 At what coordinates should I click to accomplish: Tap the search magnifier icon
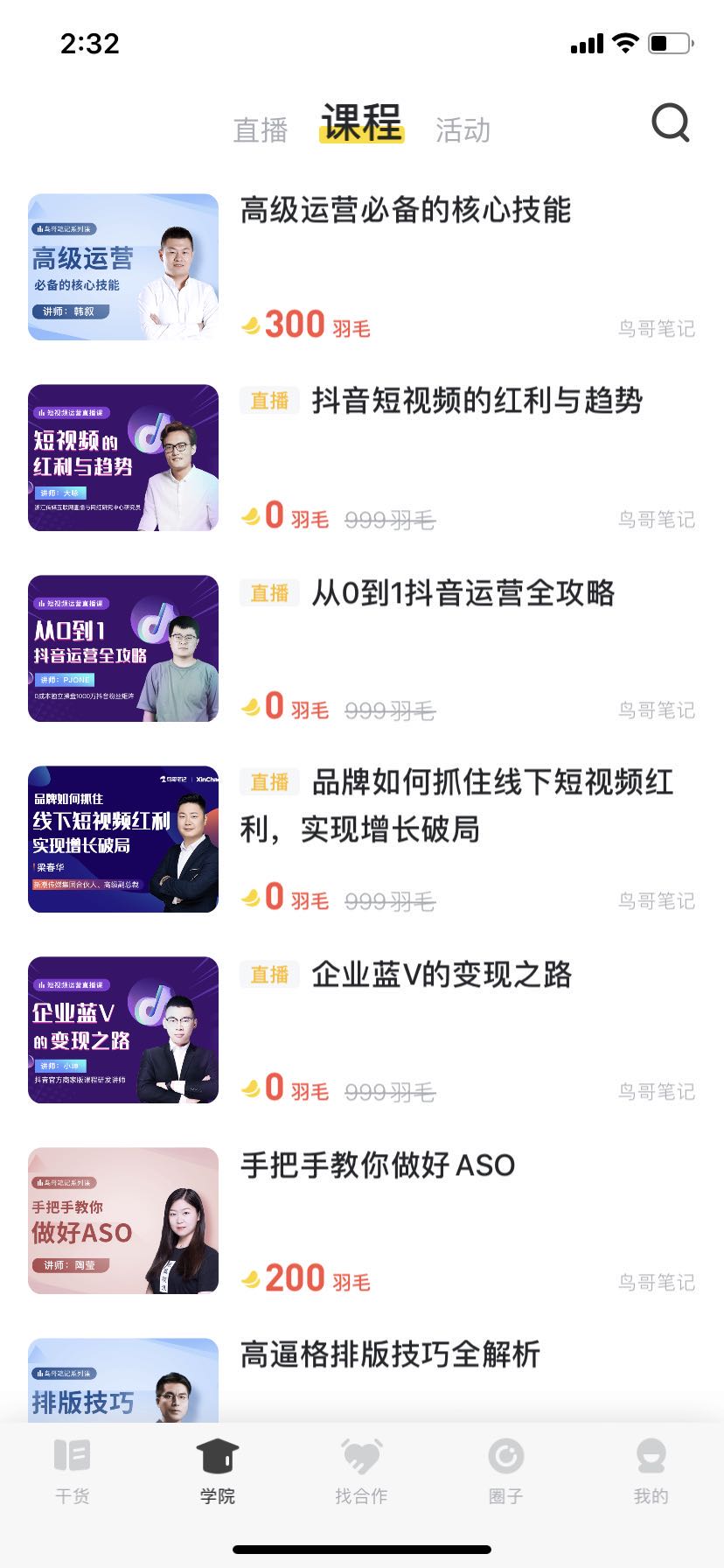(668, 125)
